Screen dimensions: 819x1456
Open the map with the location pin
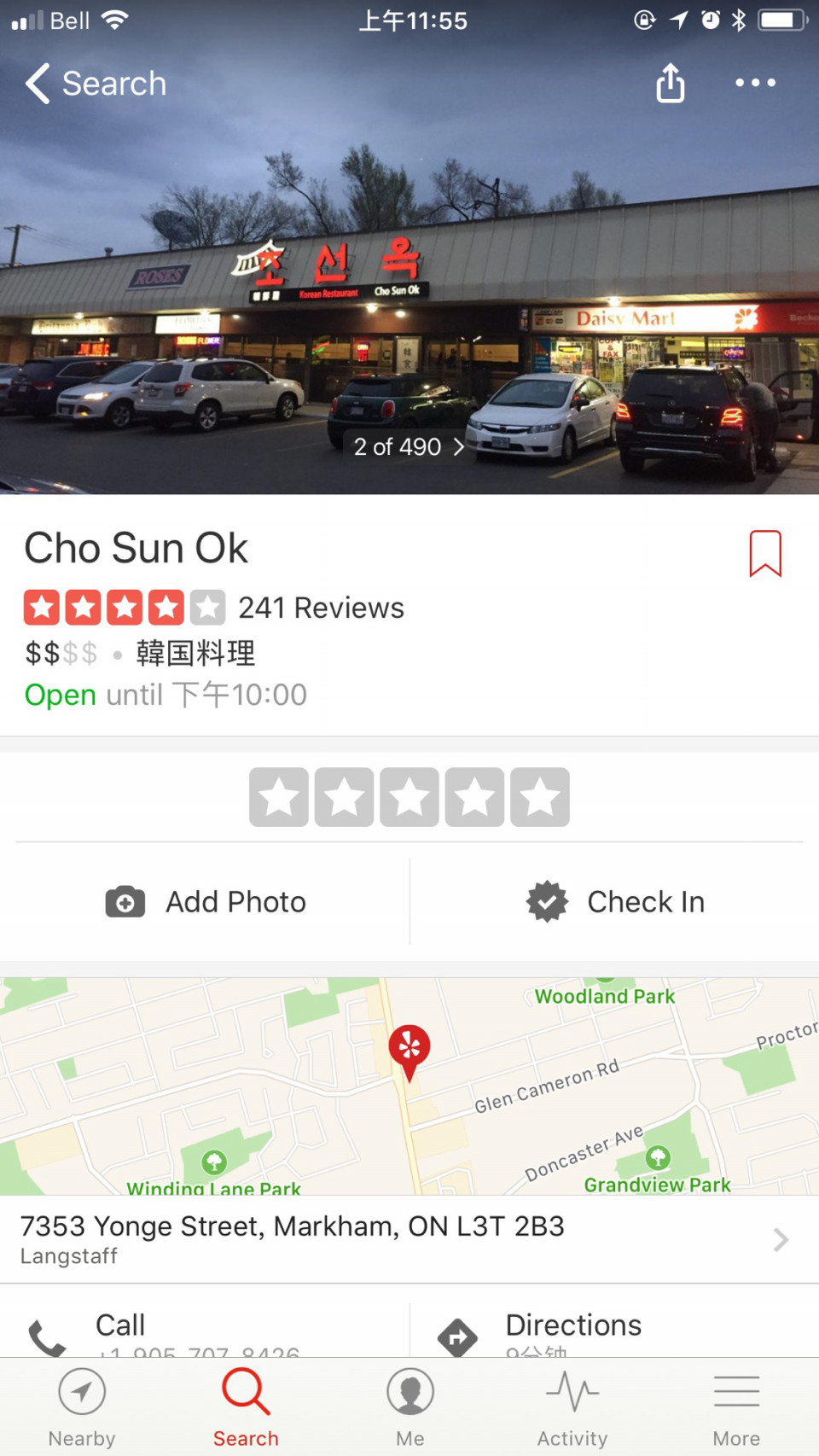coord(409,1084)
